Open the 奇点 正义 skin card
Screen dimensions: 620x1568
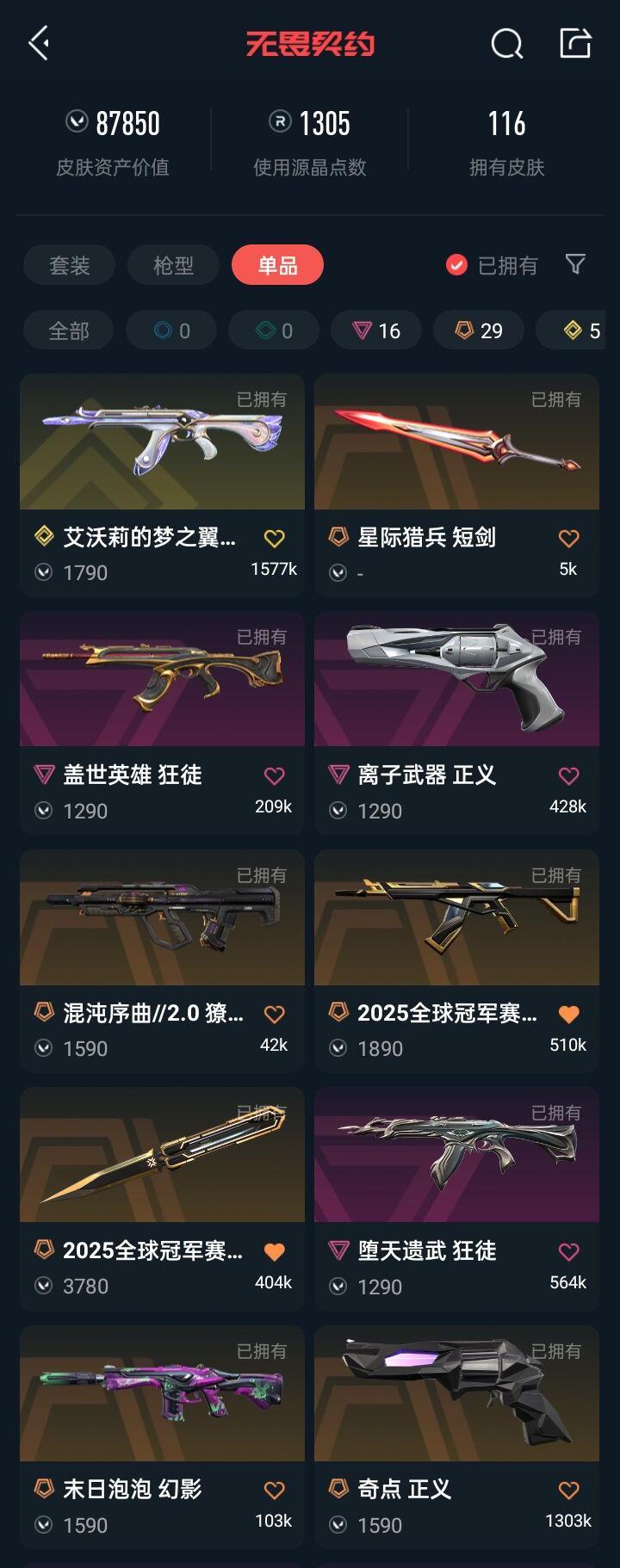457,1394
